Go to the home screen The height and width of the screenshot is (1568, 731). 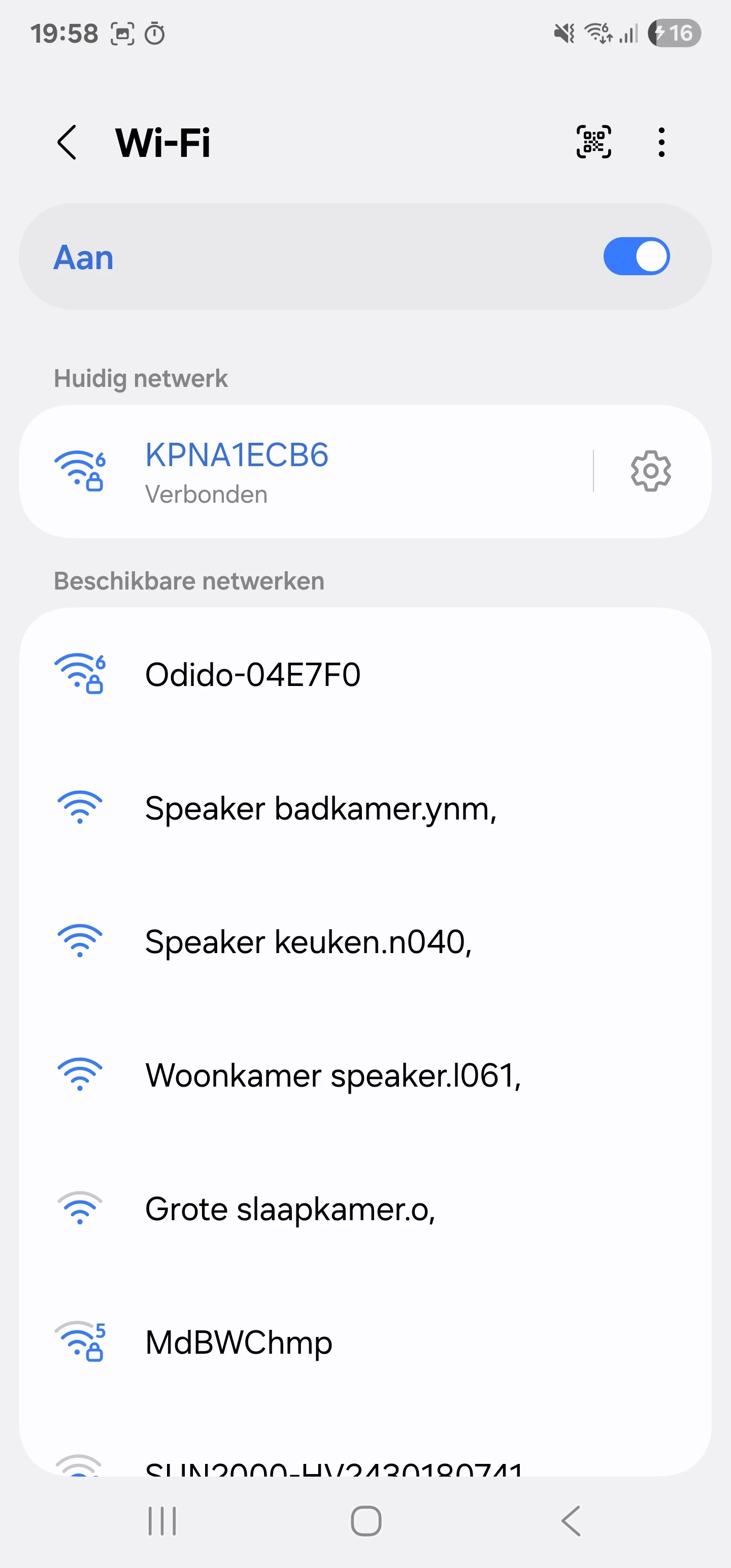[366, 1521]
